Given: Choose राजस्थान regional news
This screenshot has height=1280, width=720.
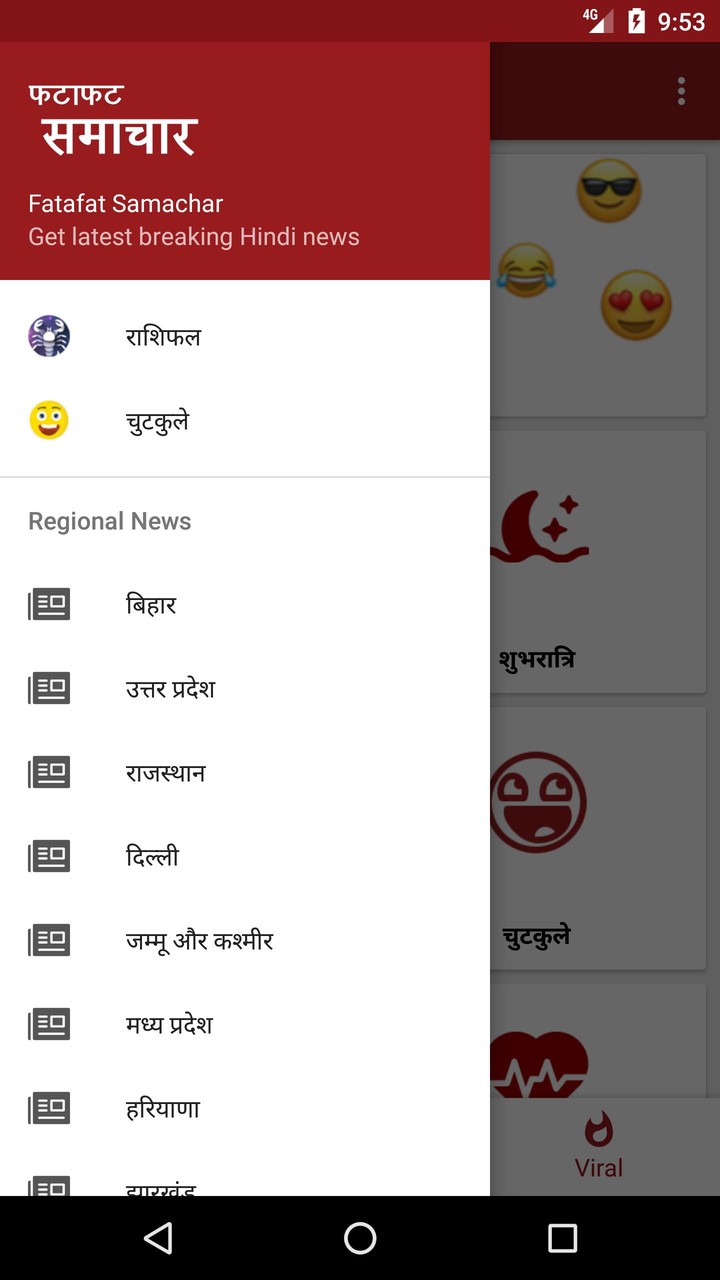Looking at the screenshot, I should [245, 772].
